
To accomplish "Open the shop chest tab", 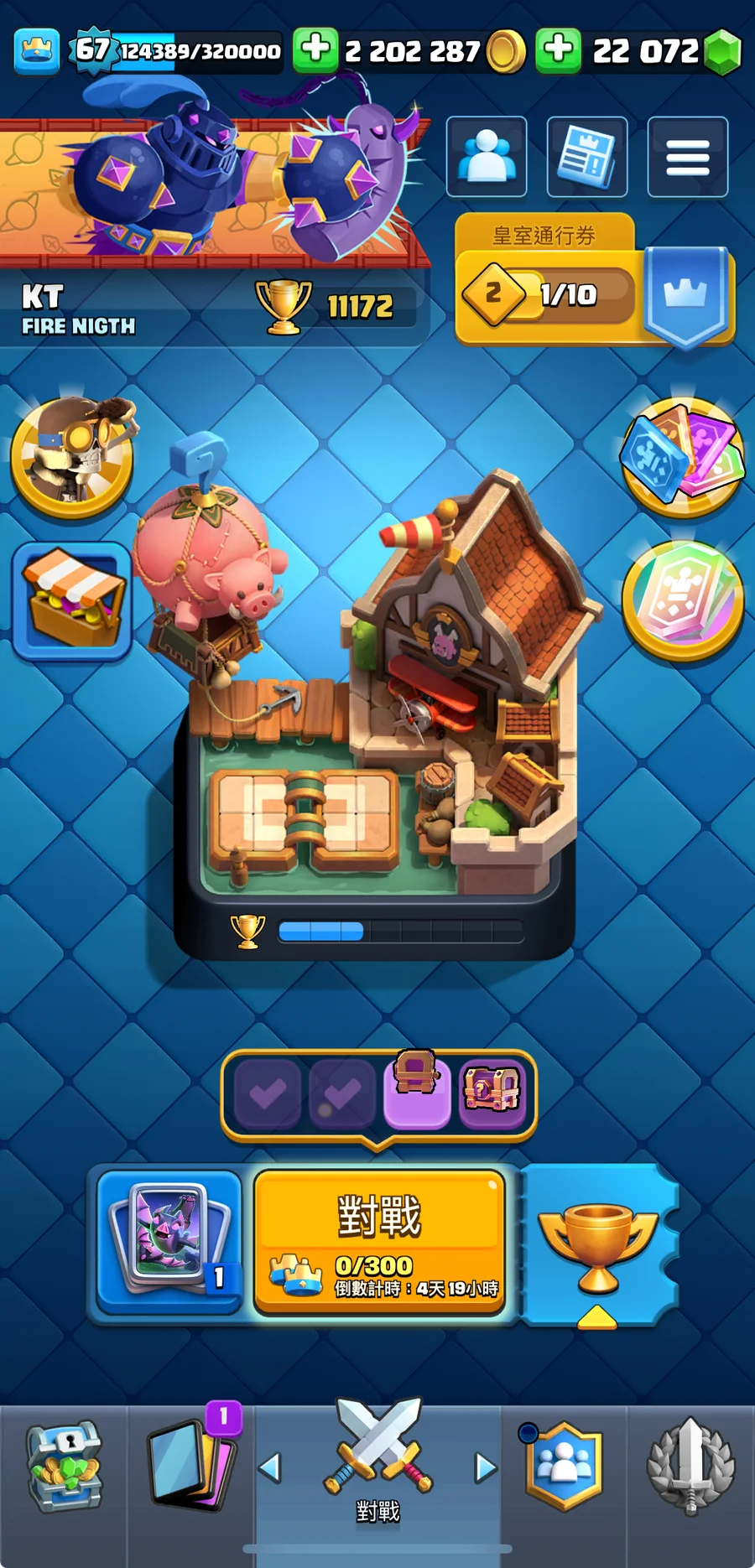I will (x=64, y=1467).
